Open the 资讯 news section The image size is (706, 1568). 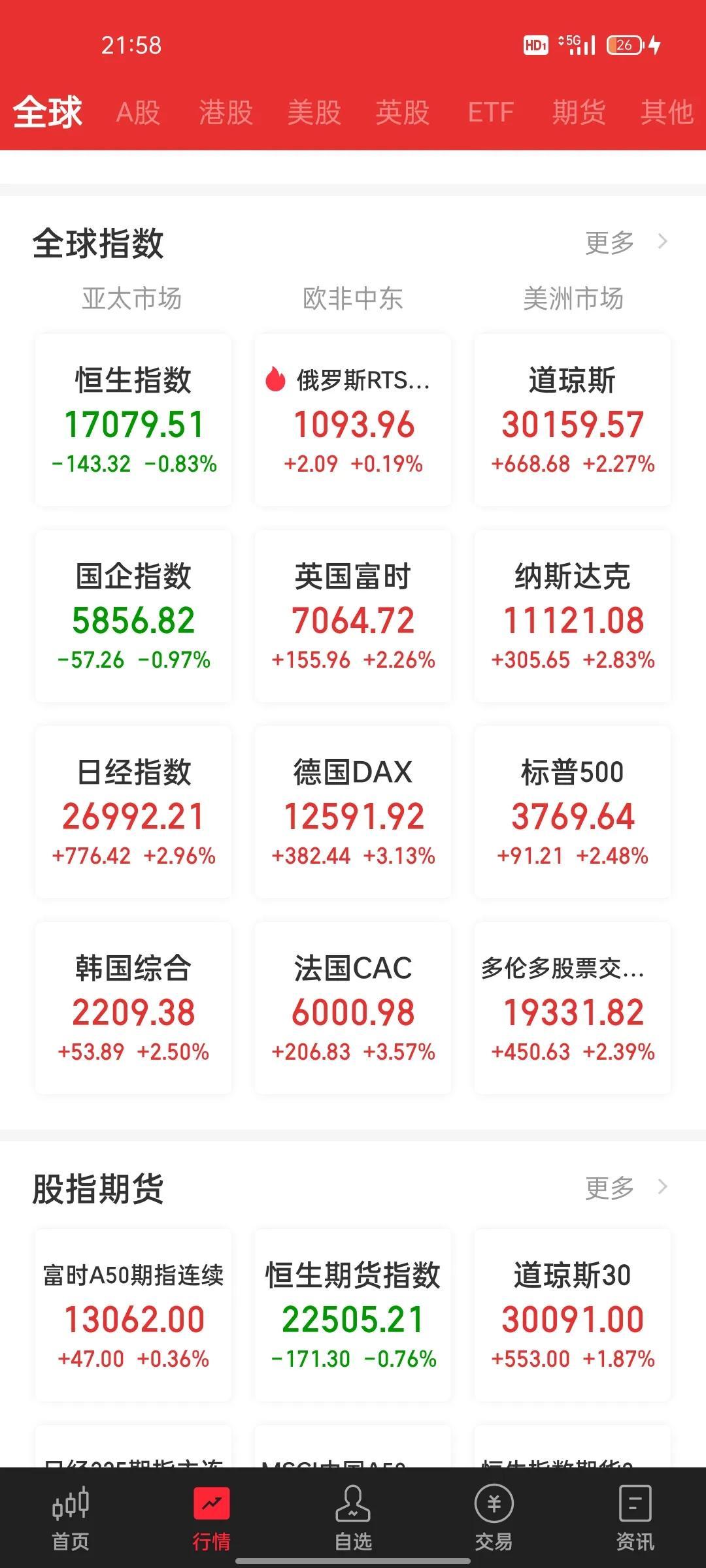click(x=634, y=1516)
